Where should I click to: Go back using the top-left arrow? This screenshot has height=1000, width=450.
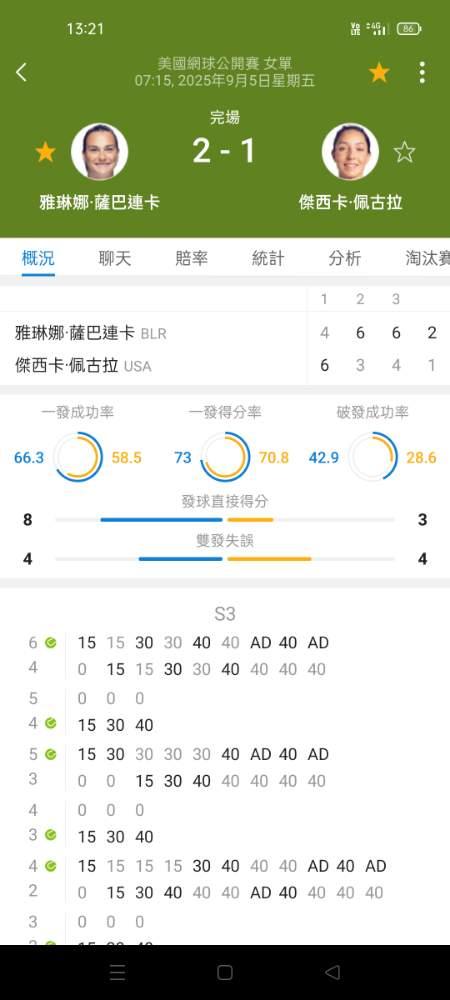pyautogui.click(x=21, y=72)
